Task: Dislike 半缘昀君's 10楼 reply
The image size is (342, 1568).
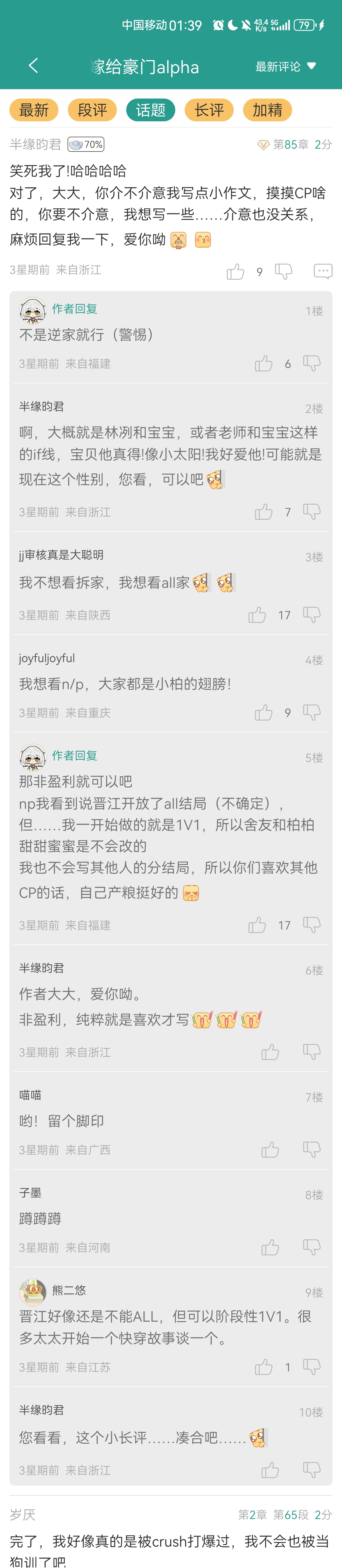Action: click(312, 1470)
